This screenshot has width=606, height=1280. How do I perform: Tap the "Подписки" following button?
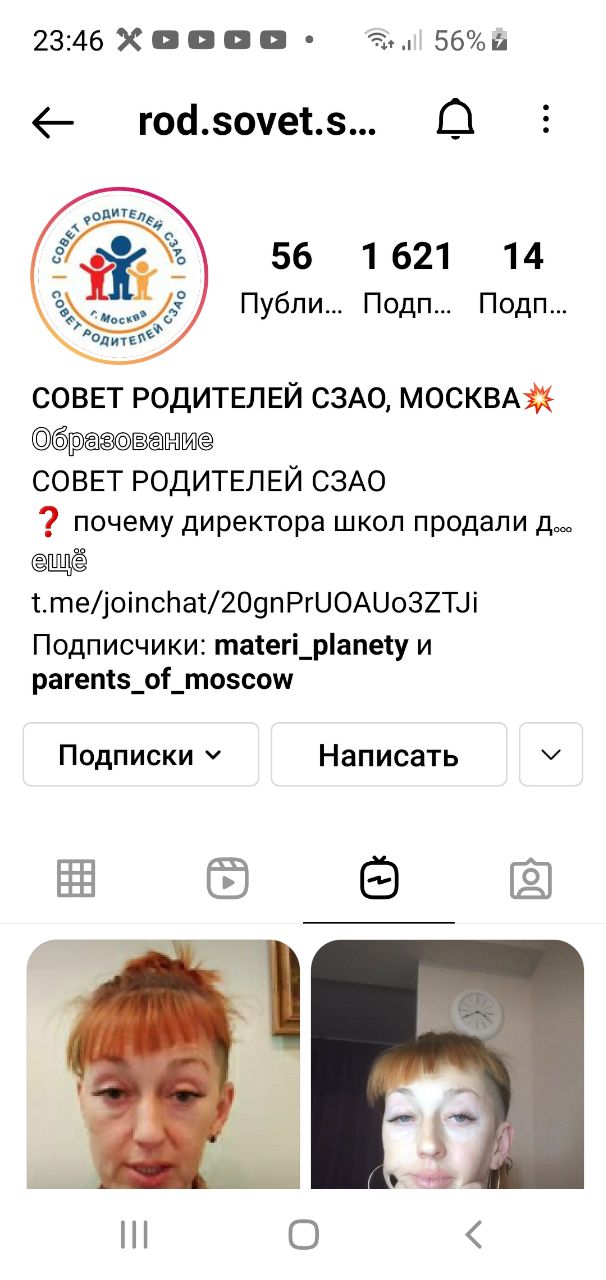pyautogui.click(x=141, y=754)
